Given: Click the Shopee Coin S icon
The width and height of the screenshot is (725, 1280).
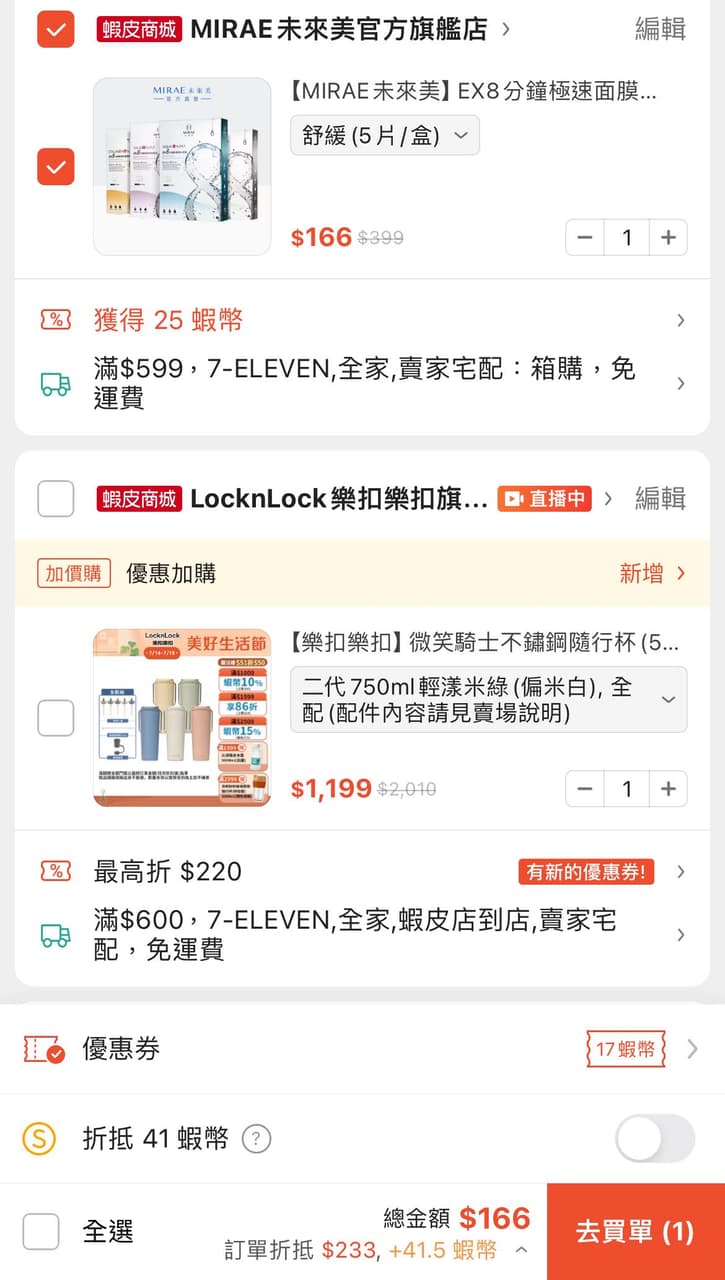Looking at the screenshot, I should [41, 1138].
